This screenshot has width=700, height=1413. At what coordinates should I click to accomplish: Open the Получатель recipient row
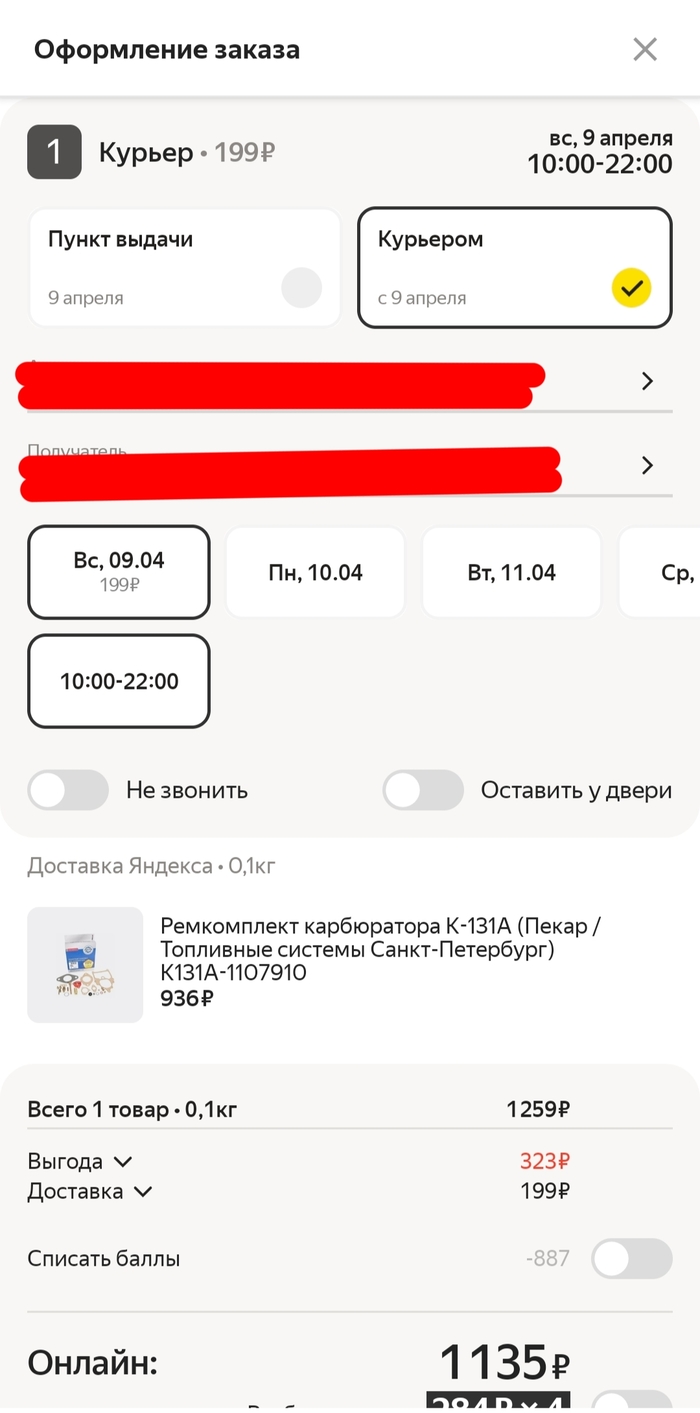point(646,465)
